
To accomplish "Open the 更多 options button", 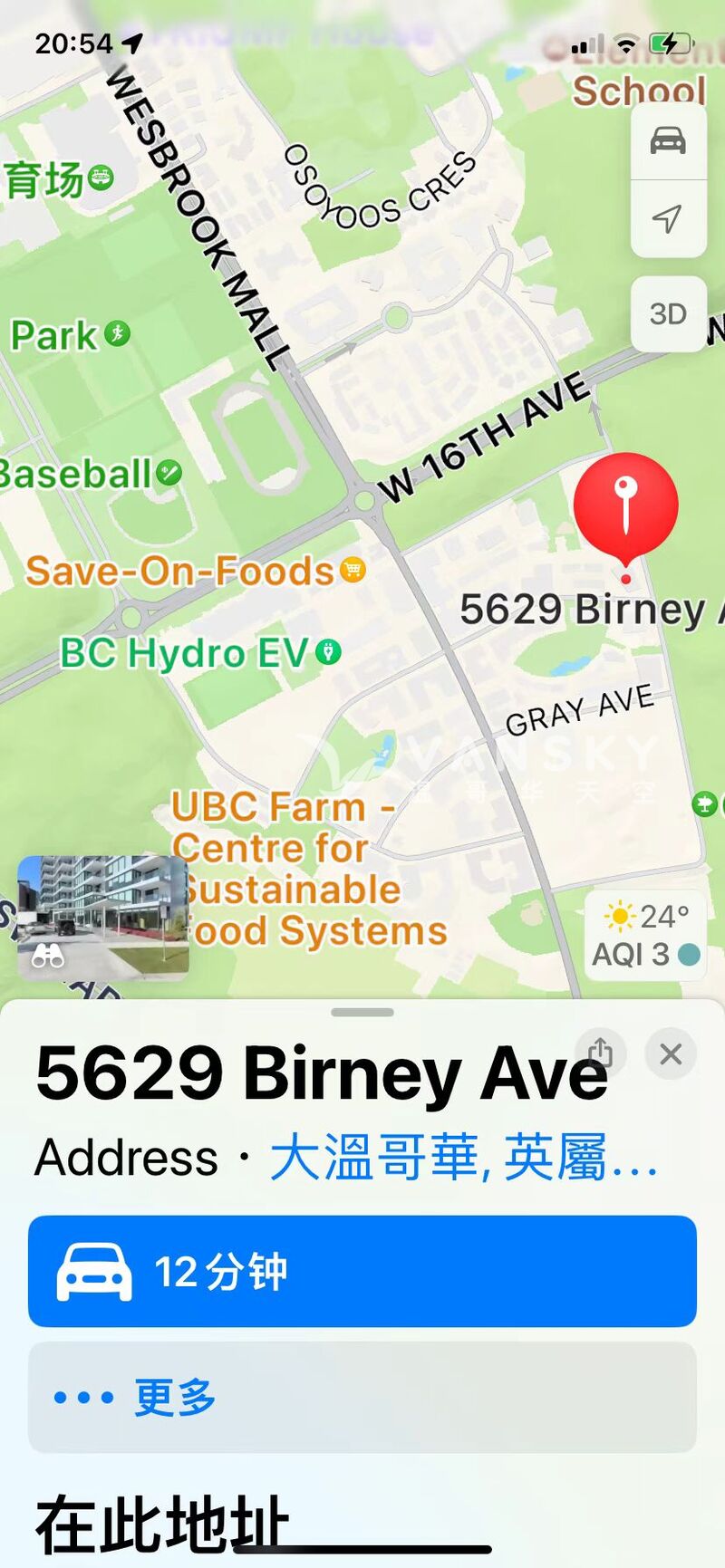I will tap(362, 1397).
